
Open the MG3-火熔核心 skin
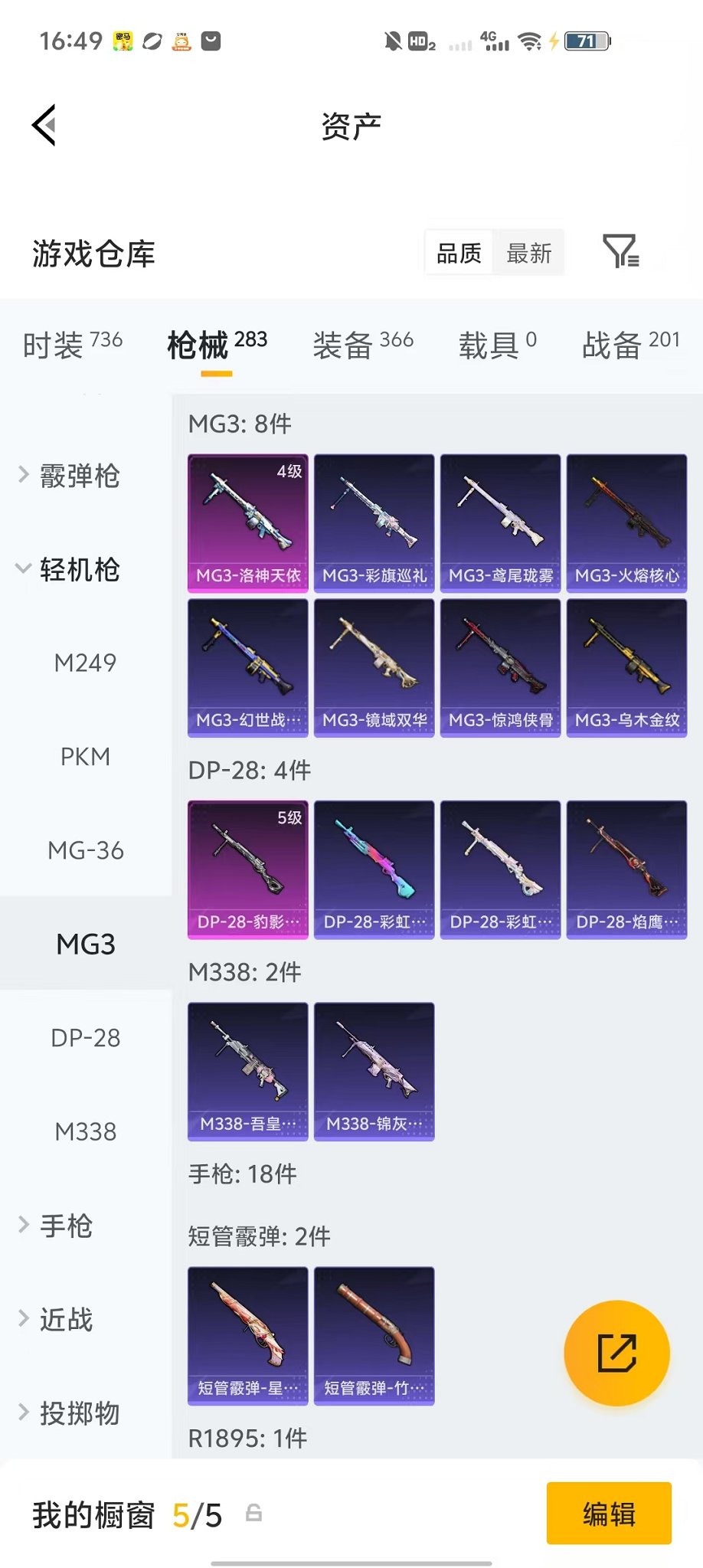pos(626,523)
